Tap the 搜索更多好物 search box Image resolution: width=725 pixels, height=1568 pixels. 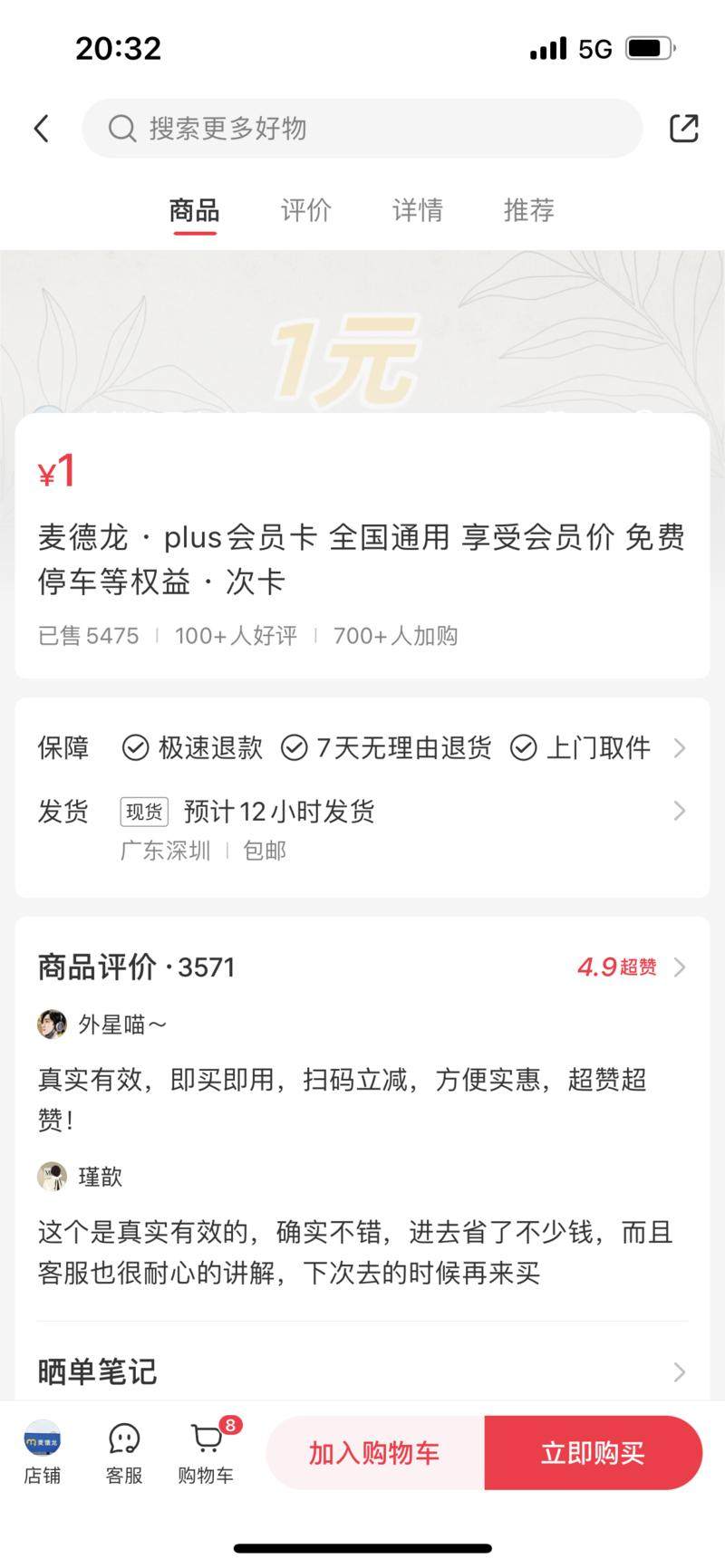(x=362, y=129)
